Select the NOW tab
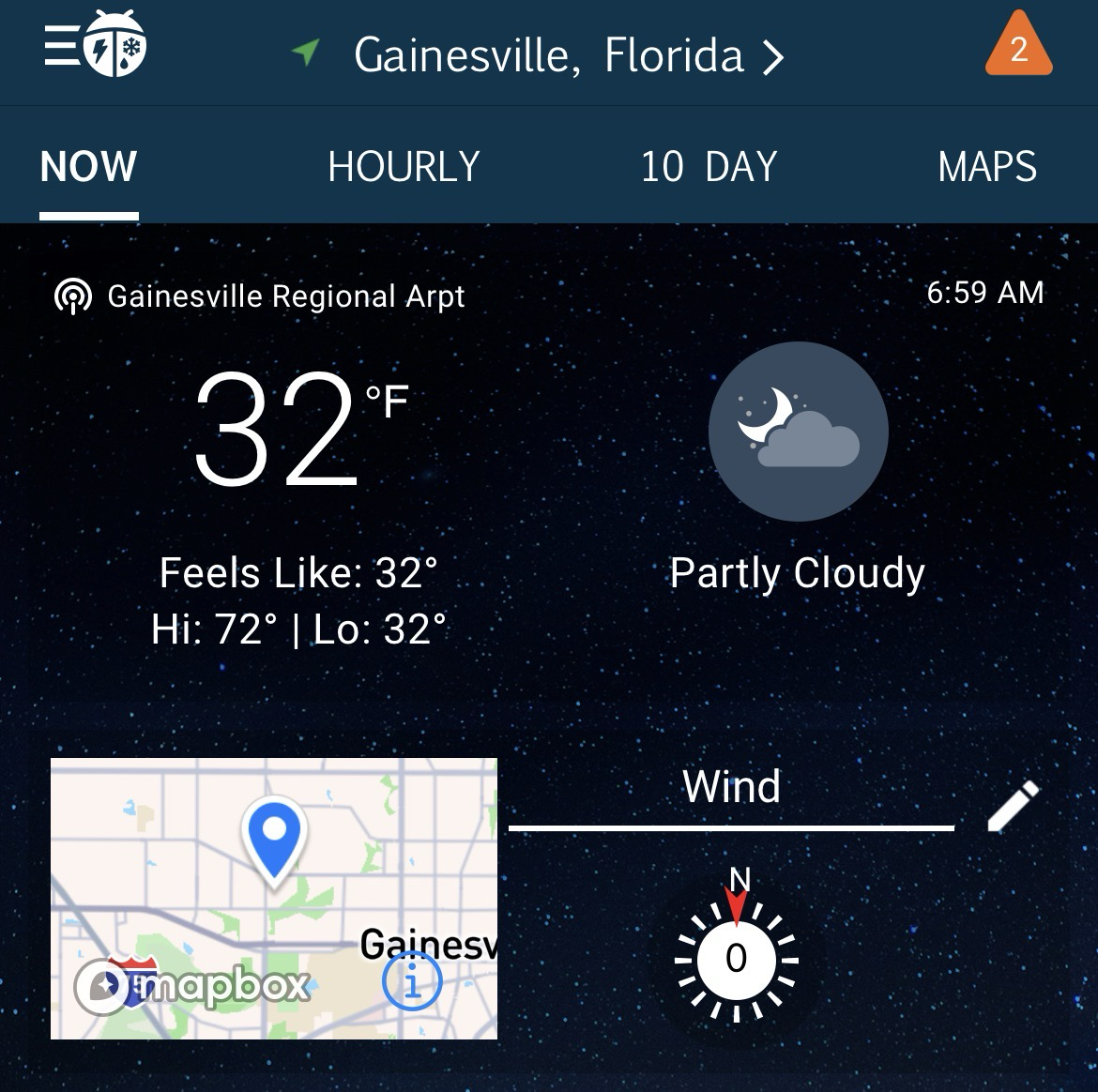Image resolution: width=1098 pixels, height=1092 pixels. (x=89, y=167)
